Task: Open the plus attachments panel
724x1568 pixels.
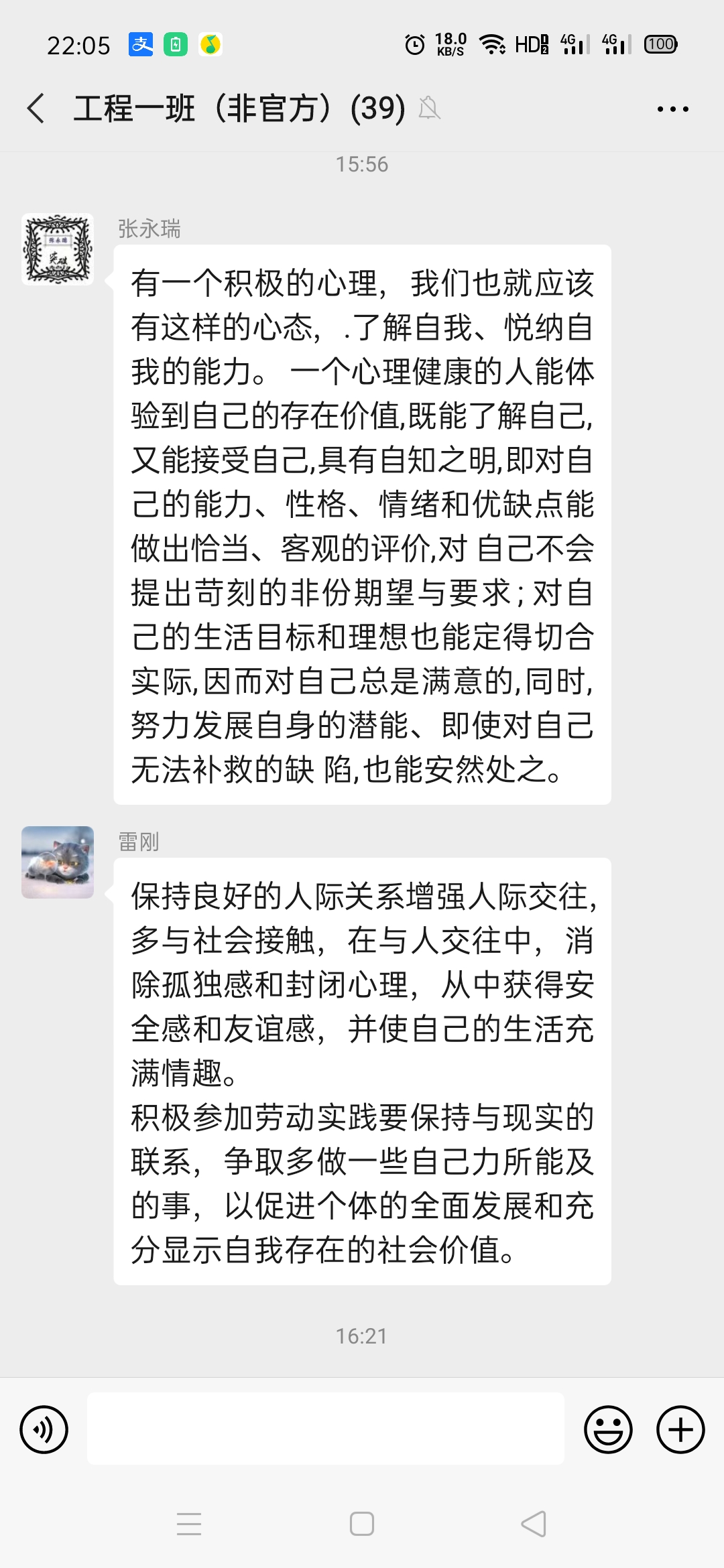Action: coord(680,1429)
